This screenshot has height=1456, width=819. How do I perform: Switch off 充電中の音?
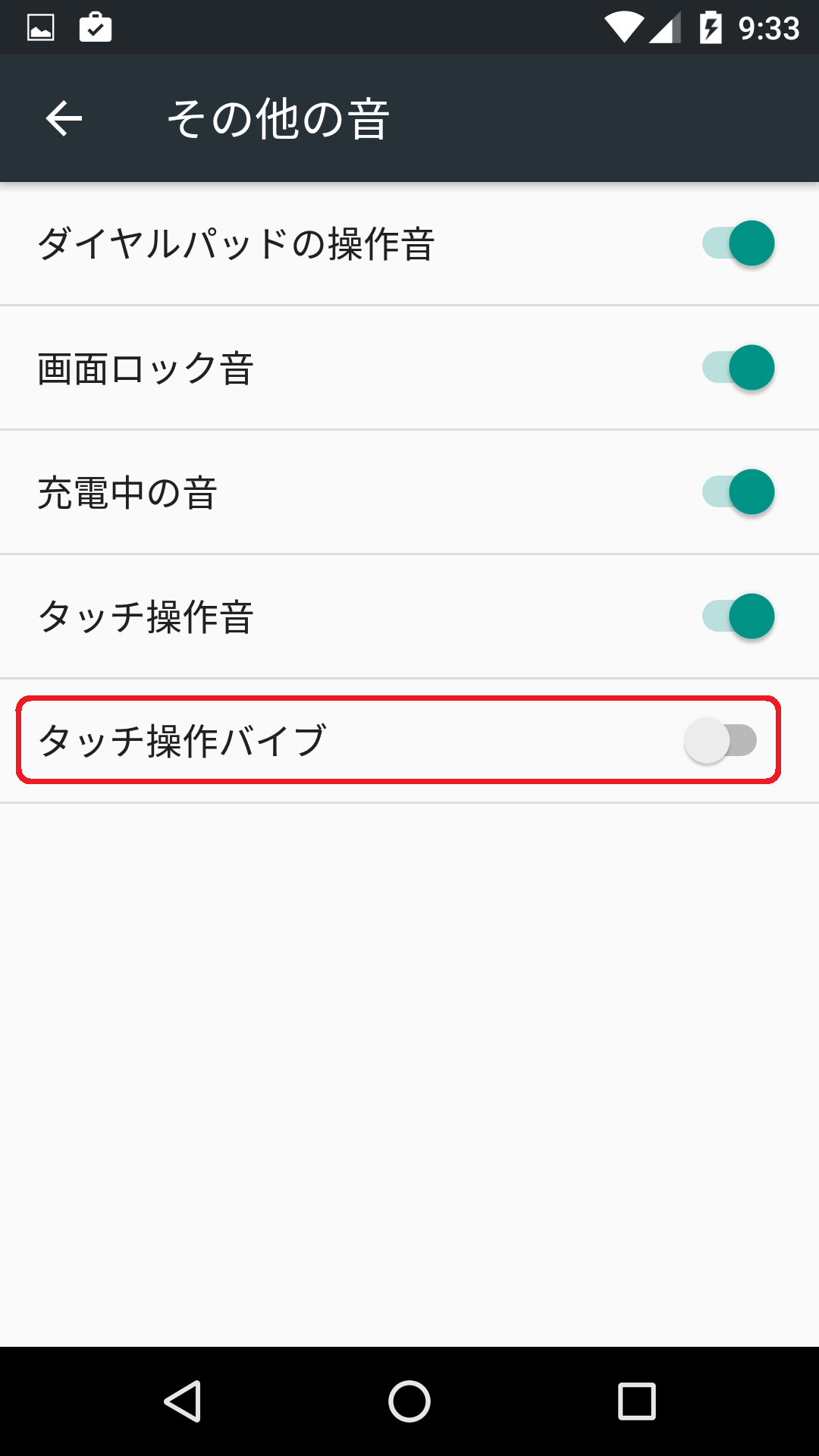click(739, 492)
